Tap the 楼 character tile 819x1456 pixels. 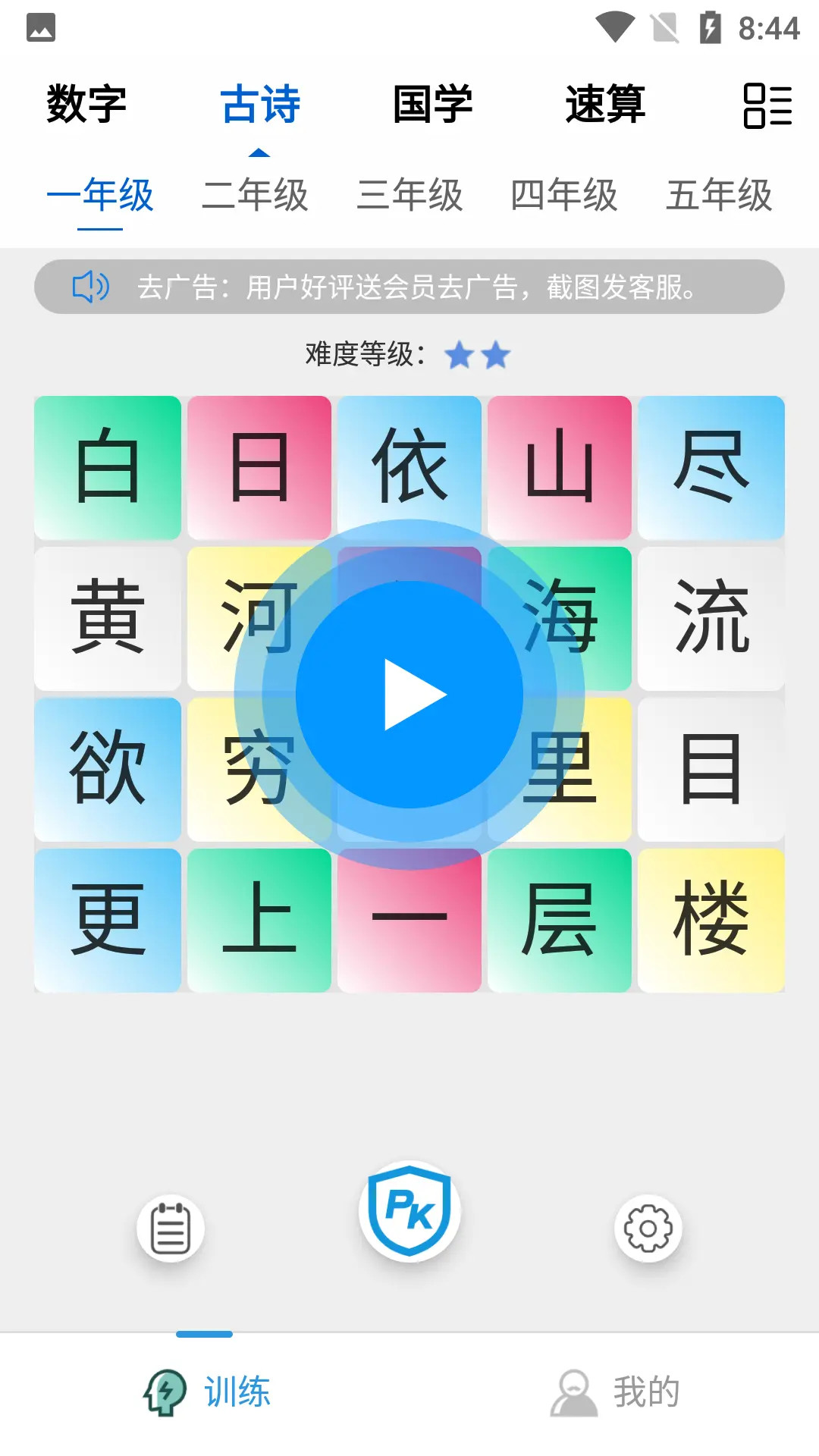(x=711, y=920)
